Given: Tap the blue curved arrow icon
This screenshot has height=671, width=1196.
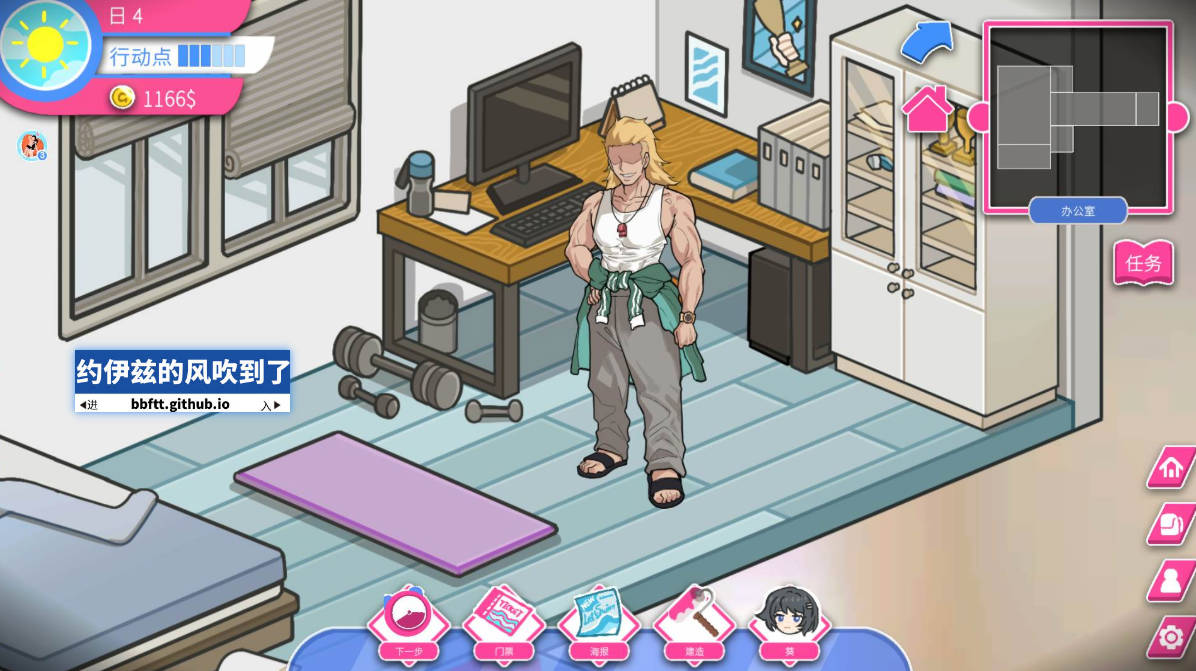Looking at the screenshot, I should pos(926,43).
